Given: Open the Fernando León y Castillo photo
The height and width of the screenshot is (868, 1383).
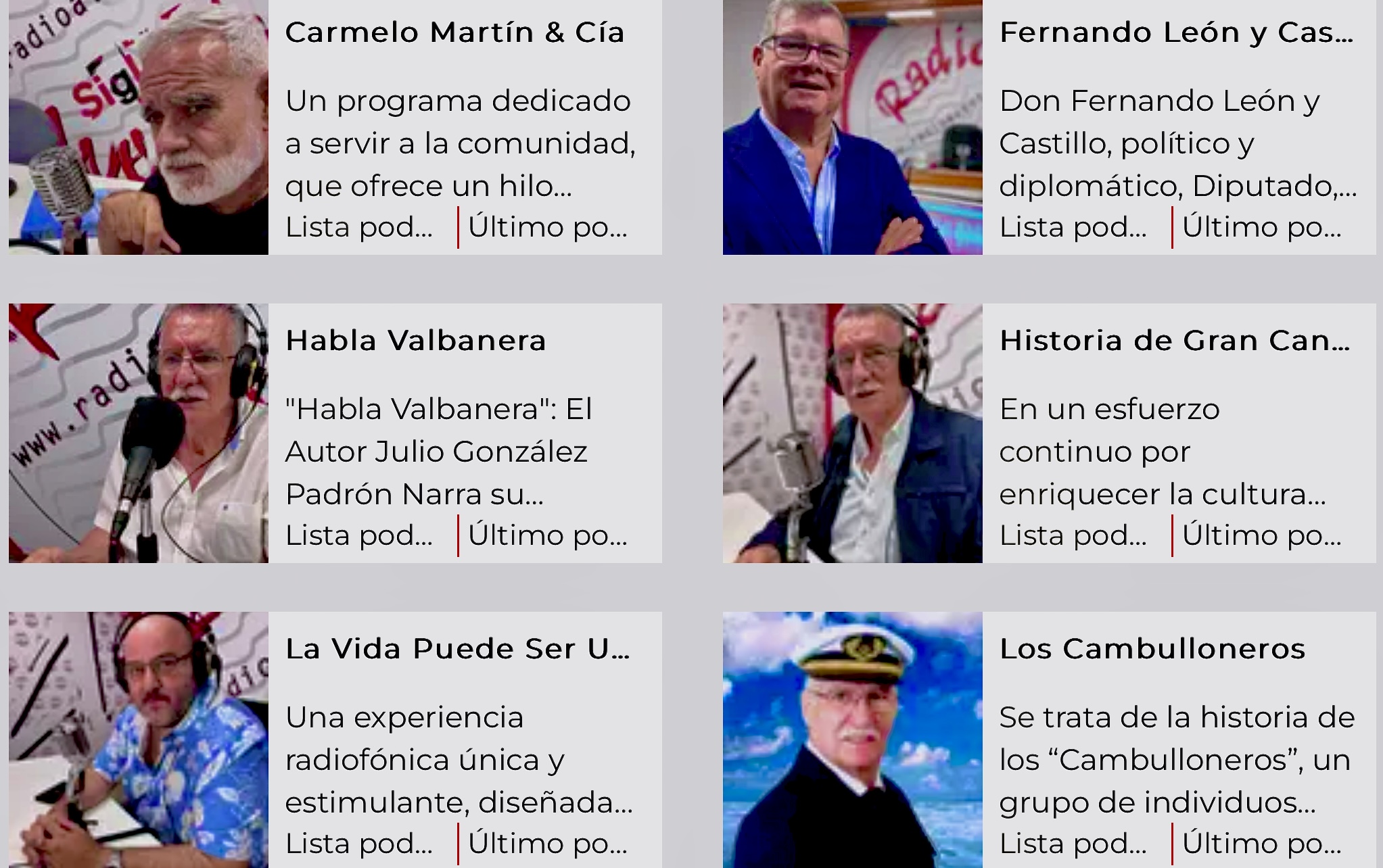Looking at the screenshot, I should pyautogui.click(x=852, y=127).
